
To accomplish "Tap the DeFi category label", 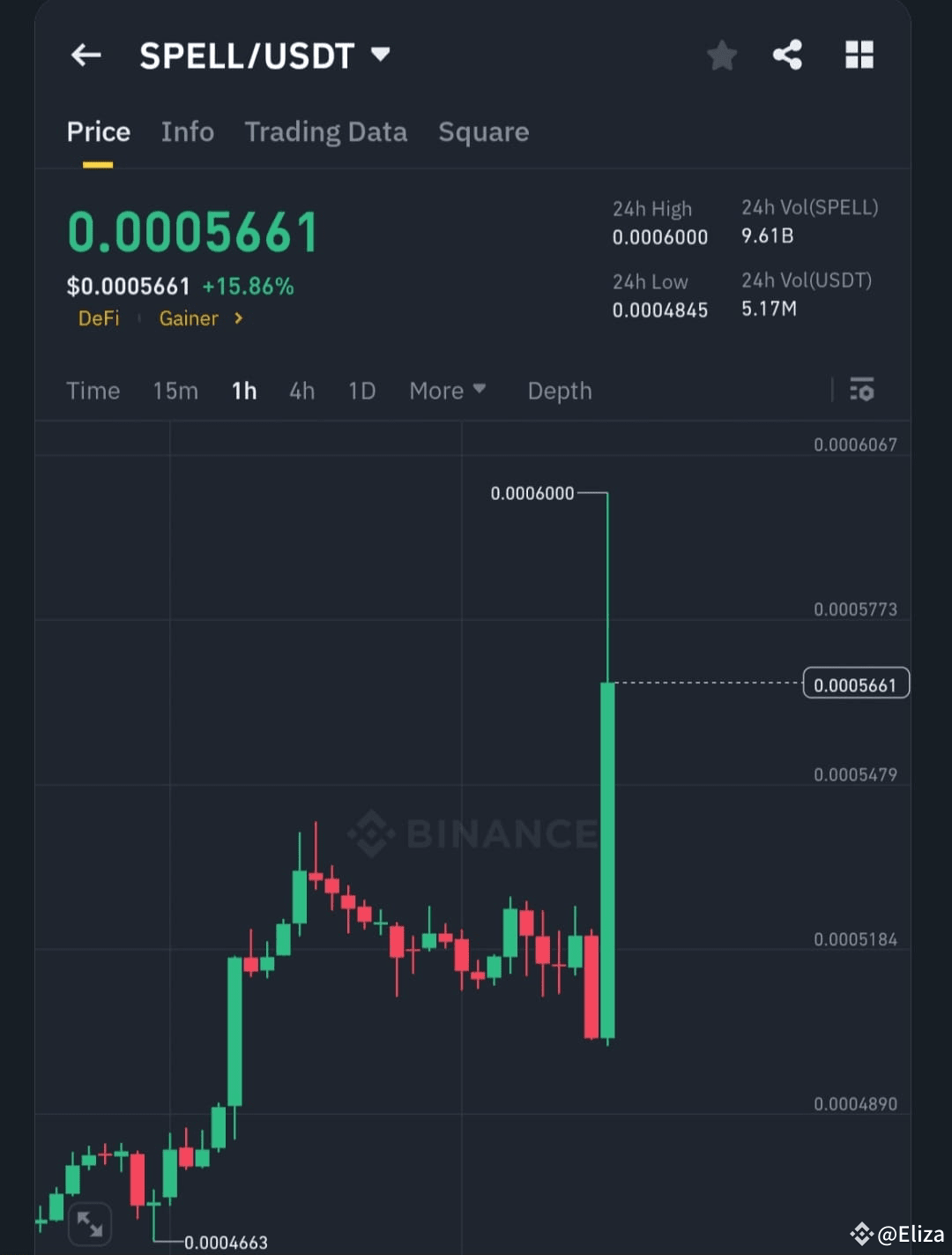I will (x=98, y=318).
